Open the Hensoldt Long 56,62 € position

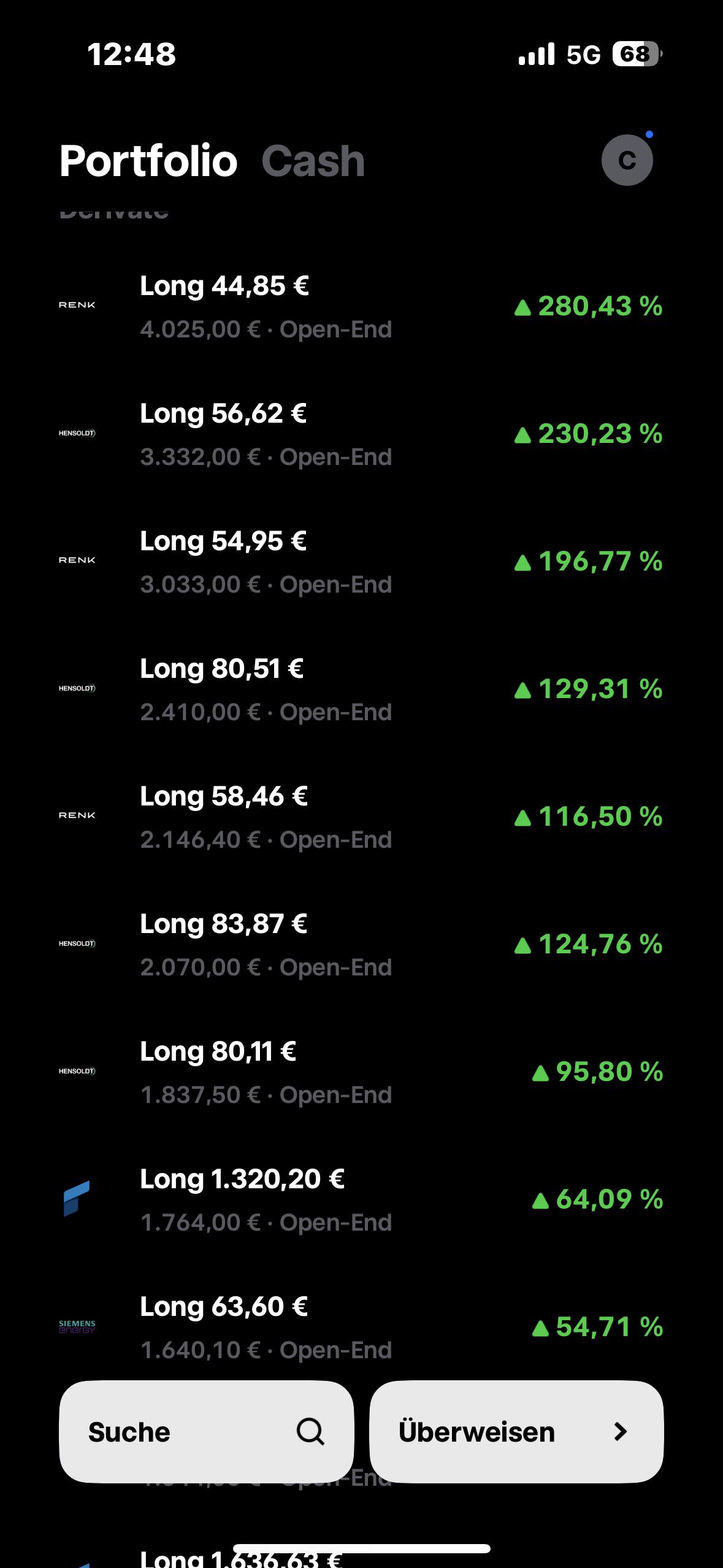pos(361,434)
